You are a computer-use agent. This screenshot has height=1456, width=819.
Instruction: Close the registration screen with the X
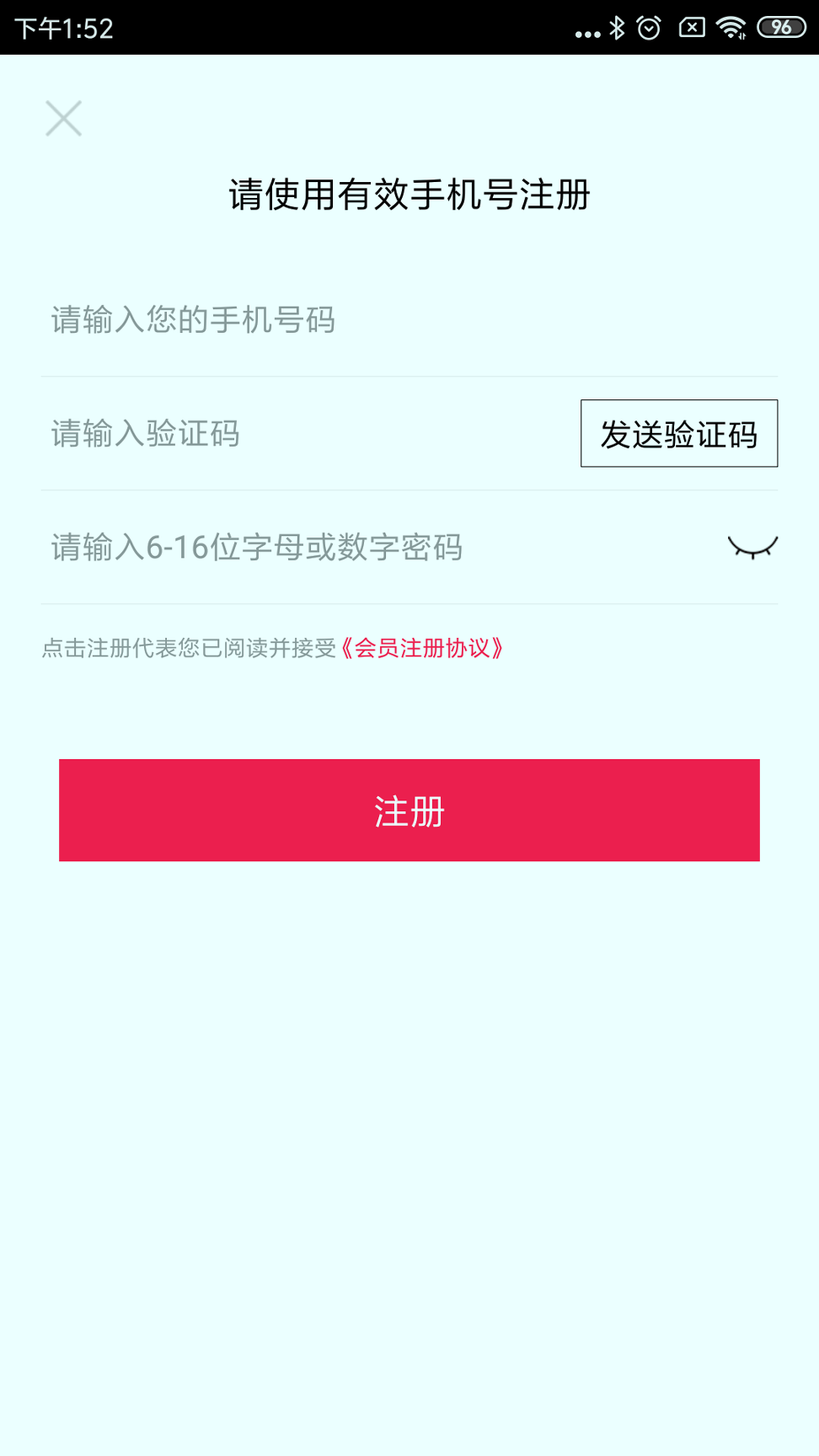(x=63, y=118)
